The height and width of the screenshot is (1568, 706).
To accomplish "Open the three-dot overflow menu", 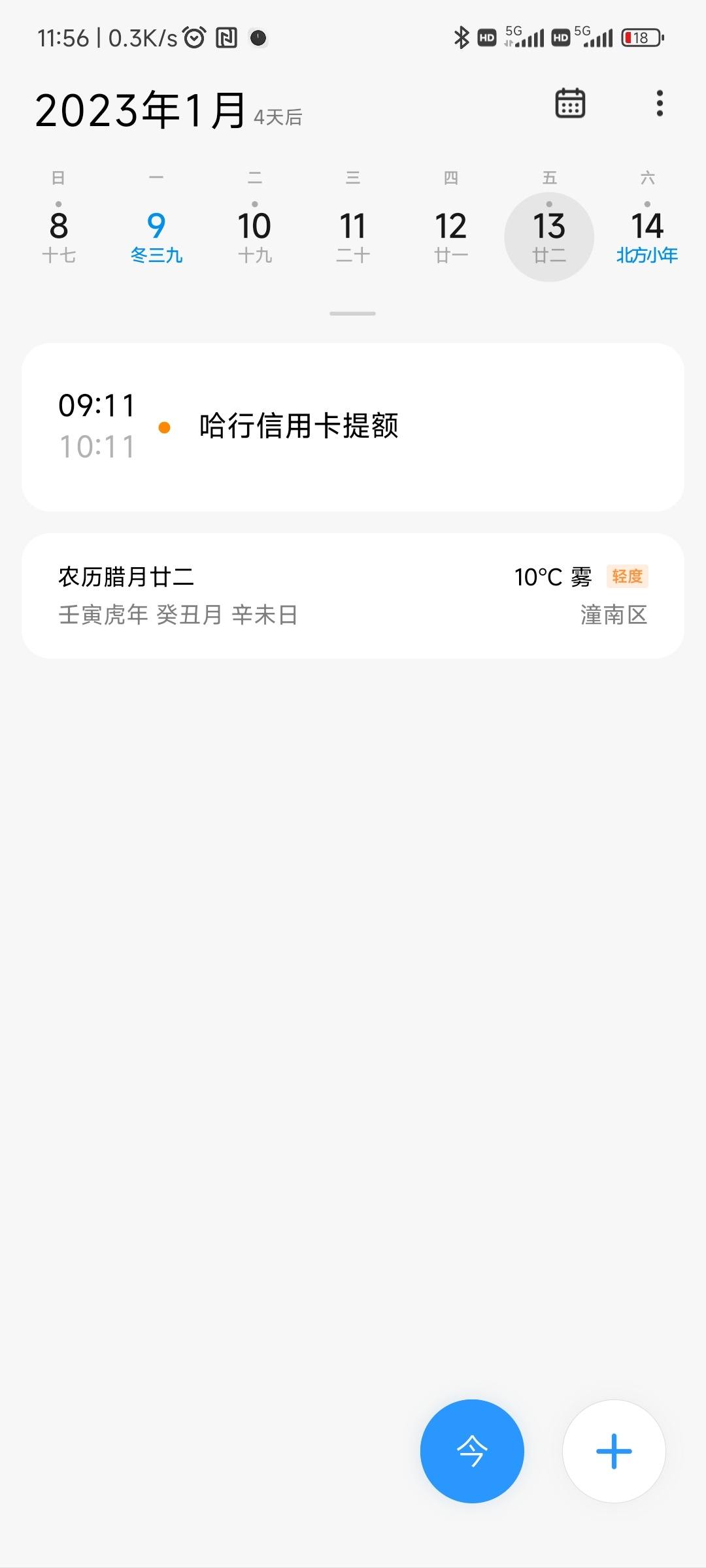I will [660, 103].
